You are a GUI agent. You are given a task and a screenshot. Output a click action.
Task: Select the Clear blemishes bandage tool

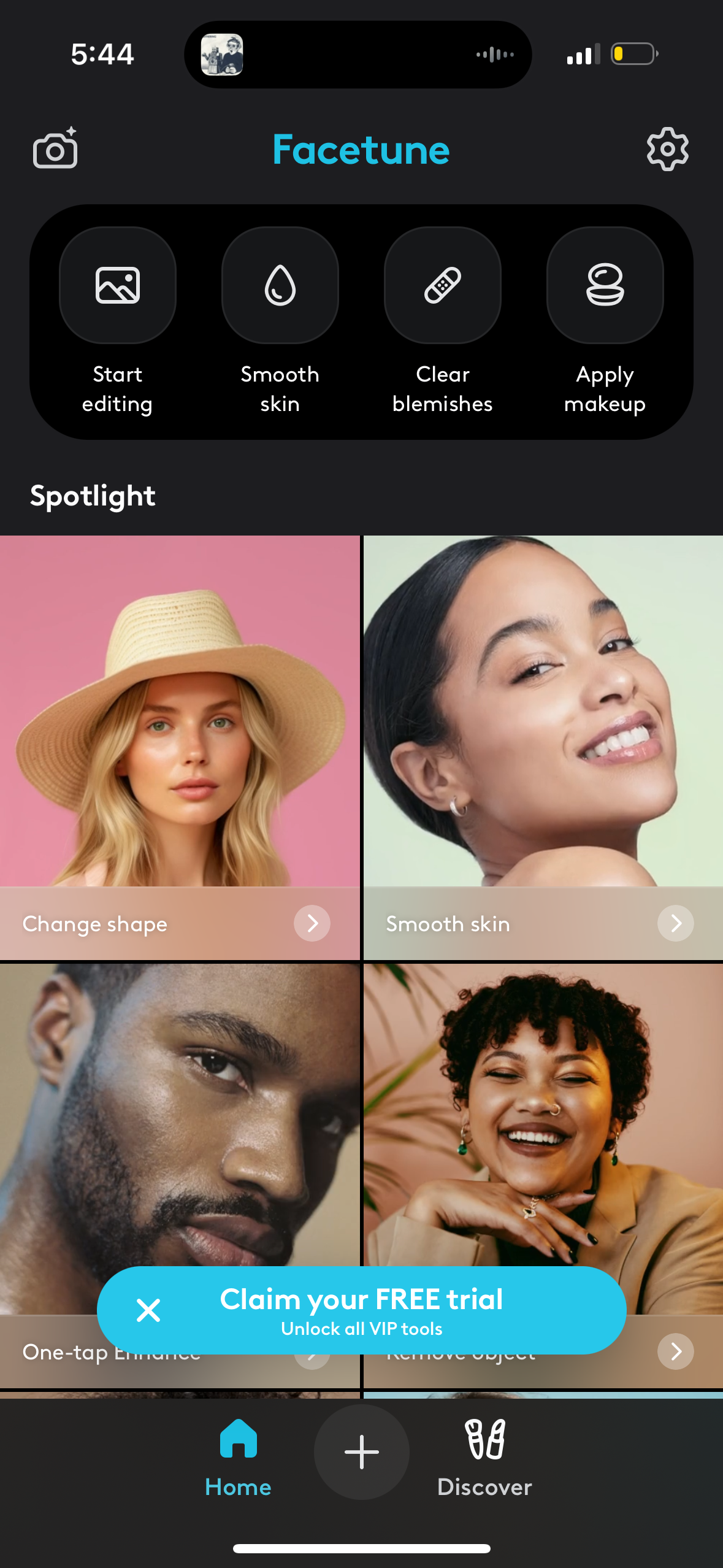click(x=442, y=286)
